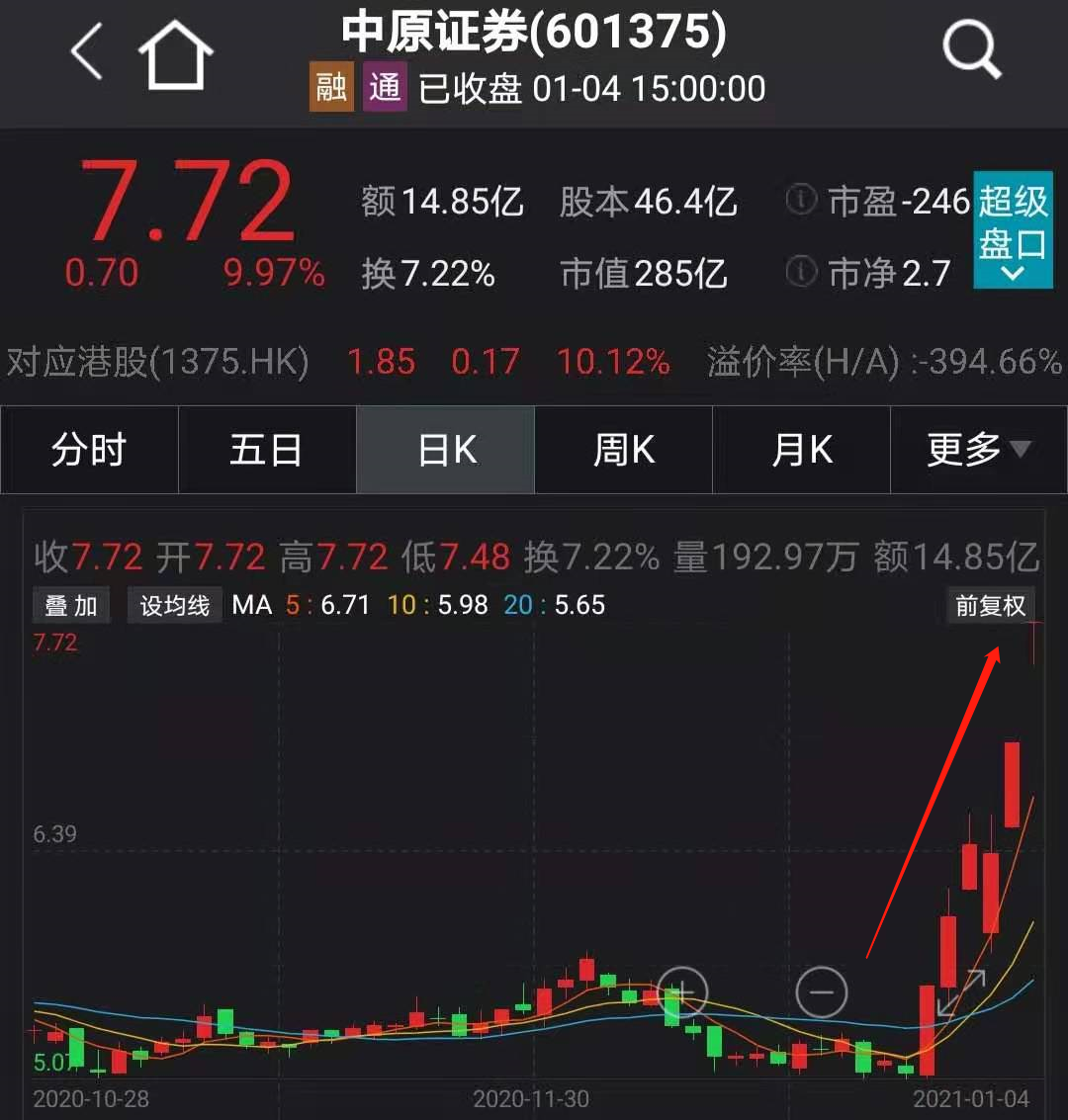Change the 前复权 adjustment option

(990, 606)
